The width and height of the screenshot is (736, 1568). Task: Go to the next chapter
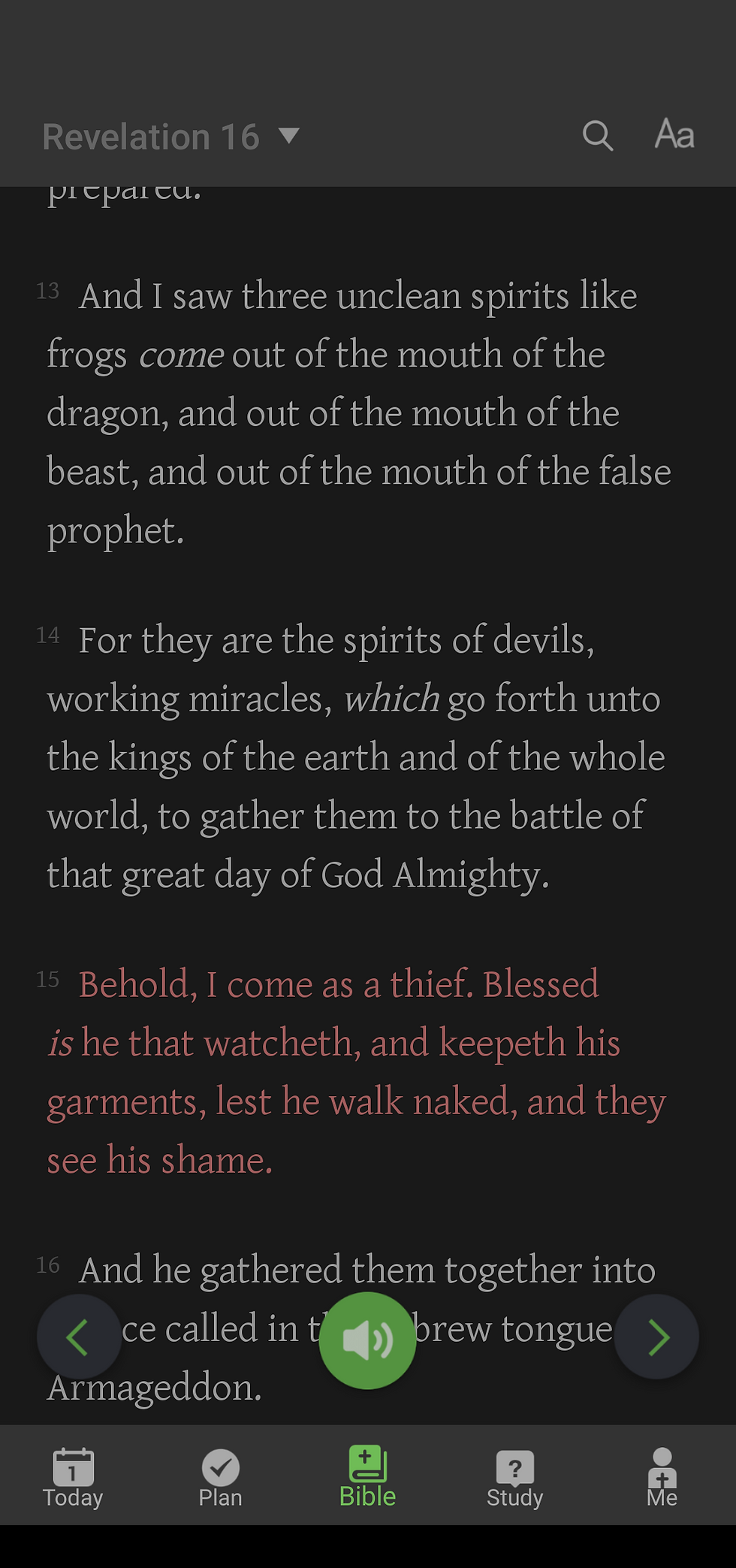(657, 1337)
